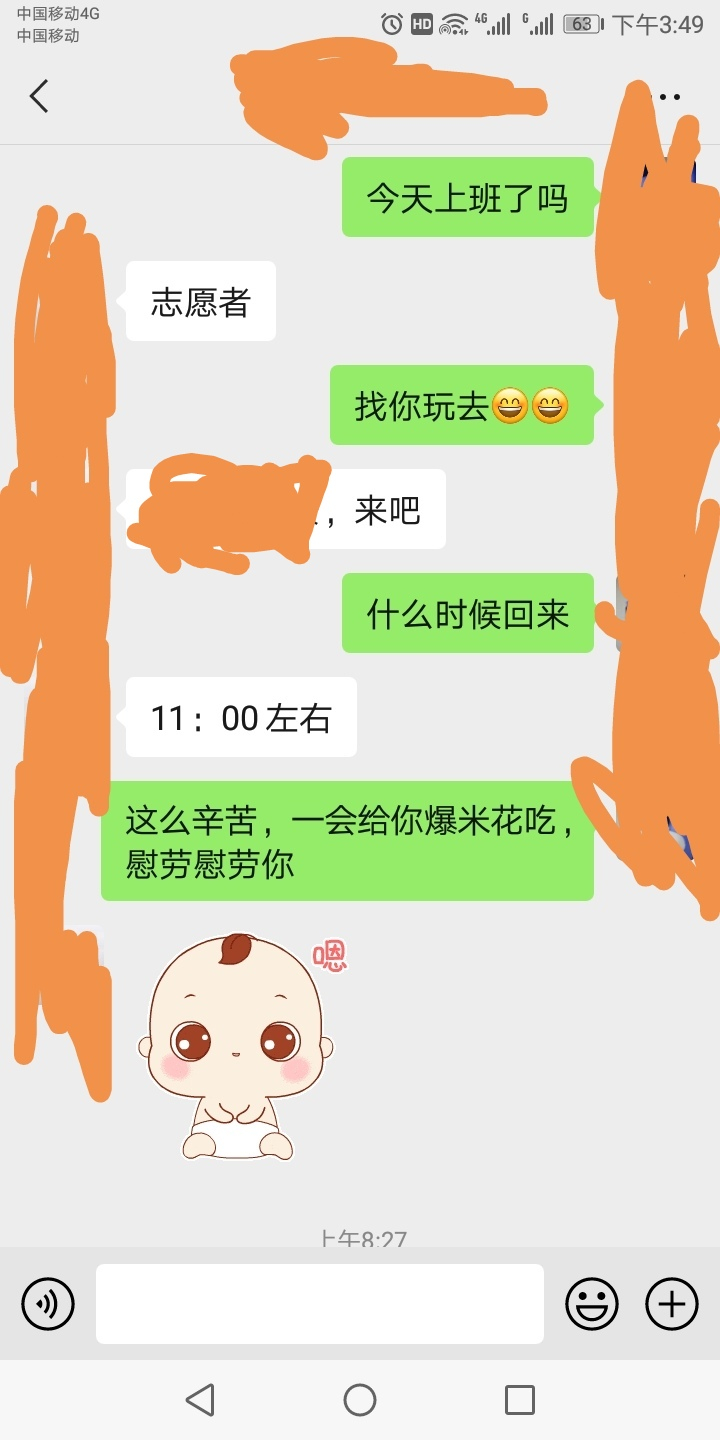This screenshot has width=720, height=1440.
Task: Focus the message text field
Action: point(320,1304)
